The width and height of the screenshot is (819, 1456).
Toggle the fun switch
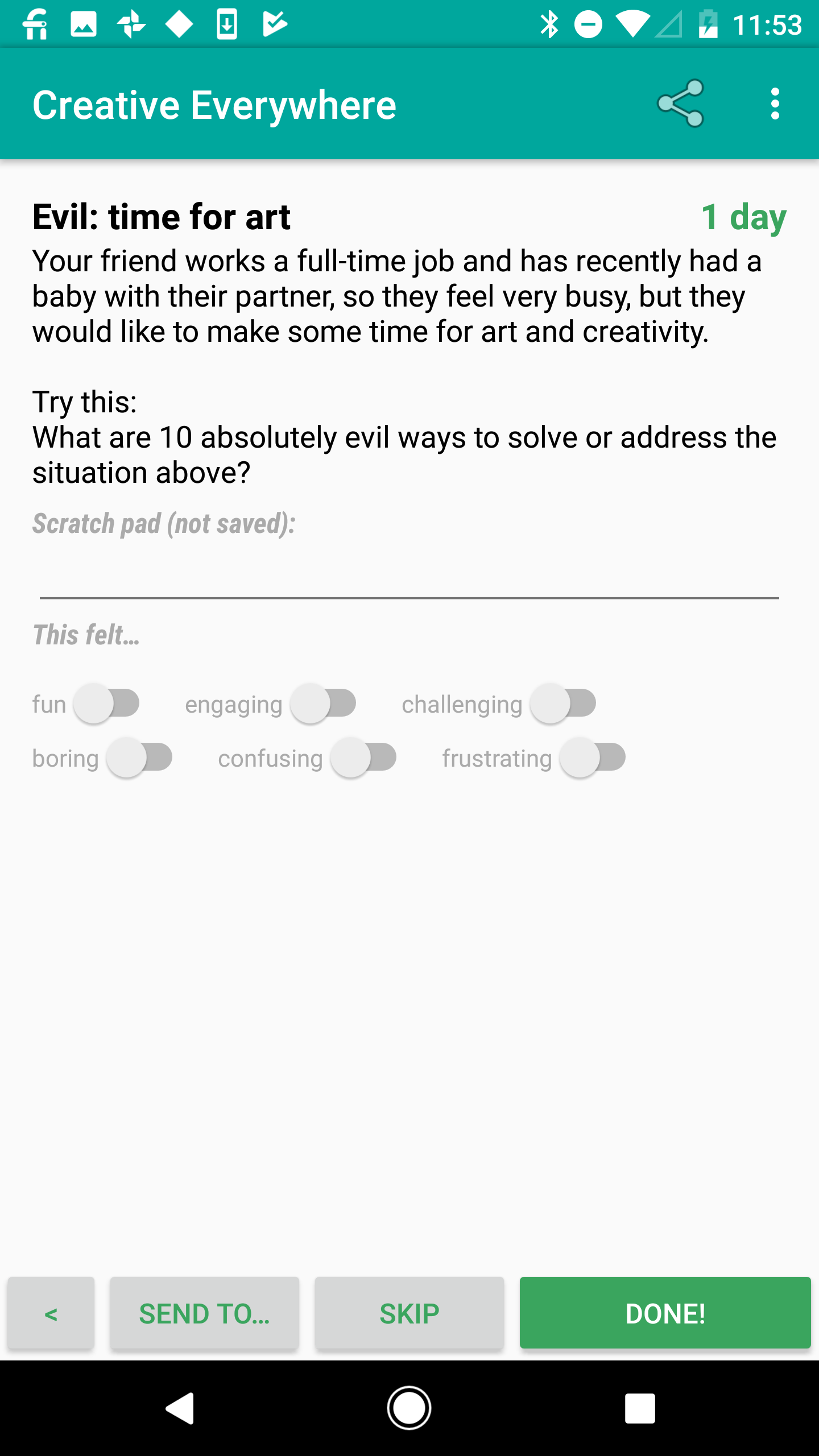pos(106,703)
